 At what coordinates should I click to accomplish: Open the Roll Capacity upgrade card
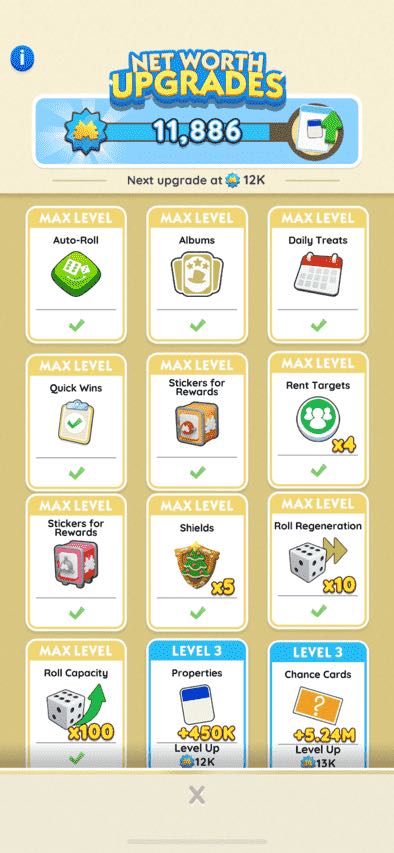point(76,703)
